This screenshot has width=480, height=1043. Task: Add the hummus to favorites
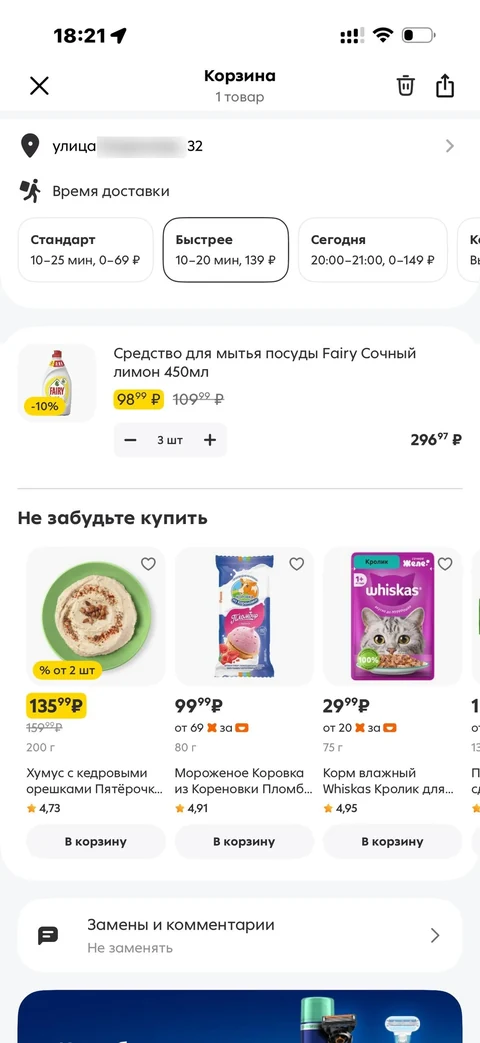pyautogui.click(x=148, y=564)
